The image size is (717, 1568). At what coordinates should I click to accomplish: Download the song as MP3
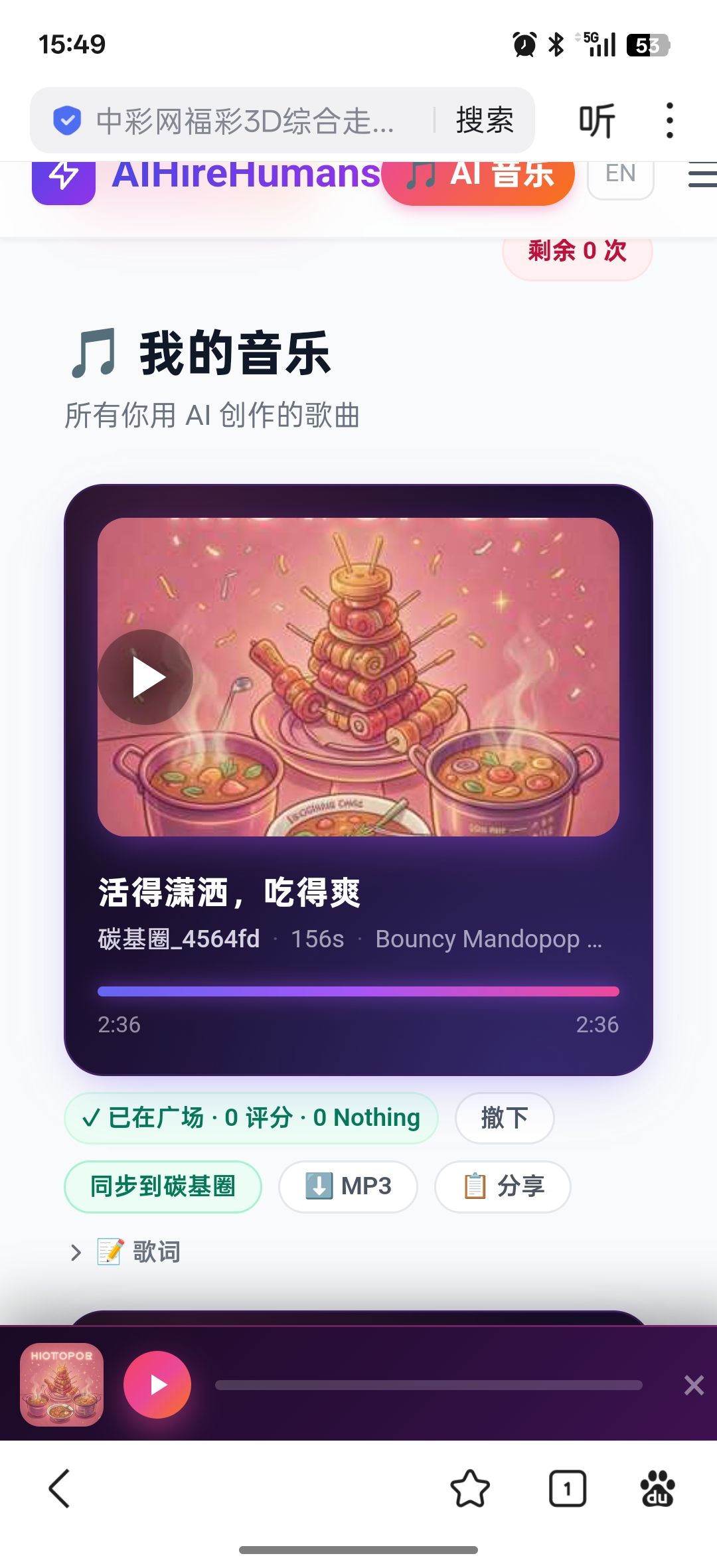(x=348, y=1186)
